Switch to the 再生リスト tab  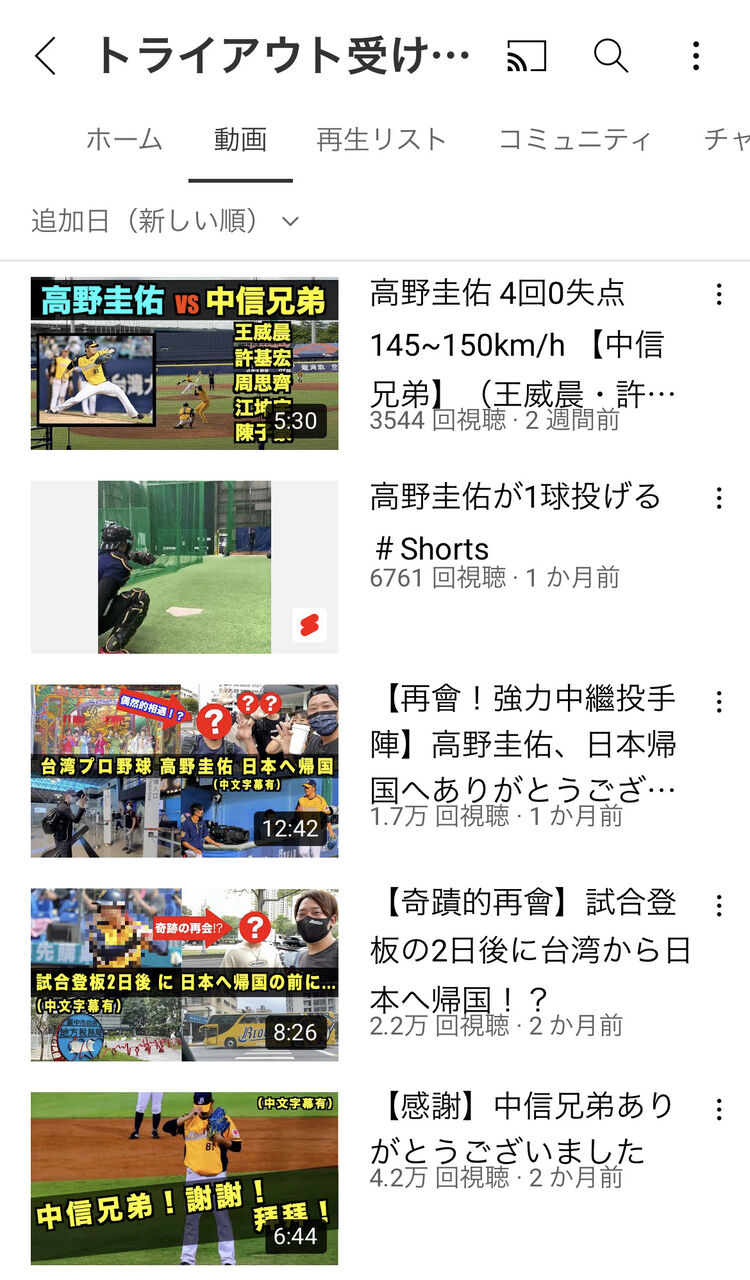(381, 139)
